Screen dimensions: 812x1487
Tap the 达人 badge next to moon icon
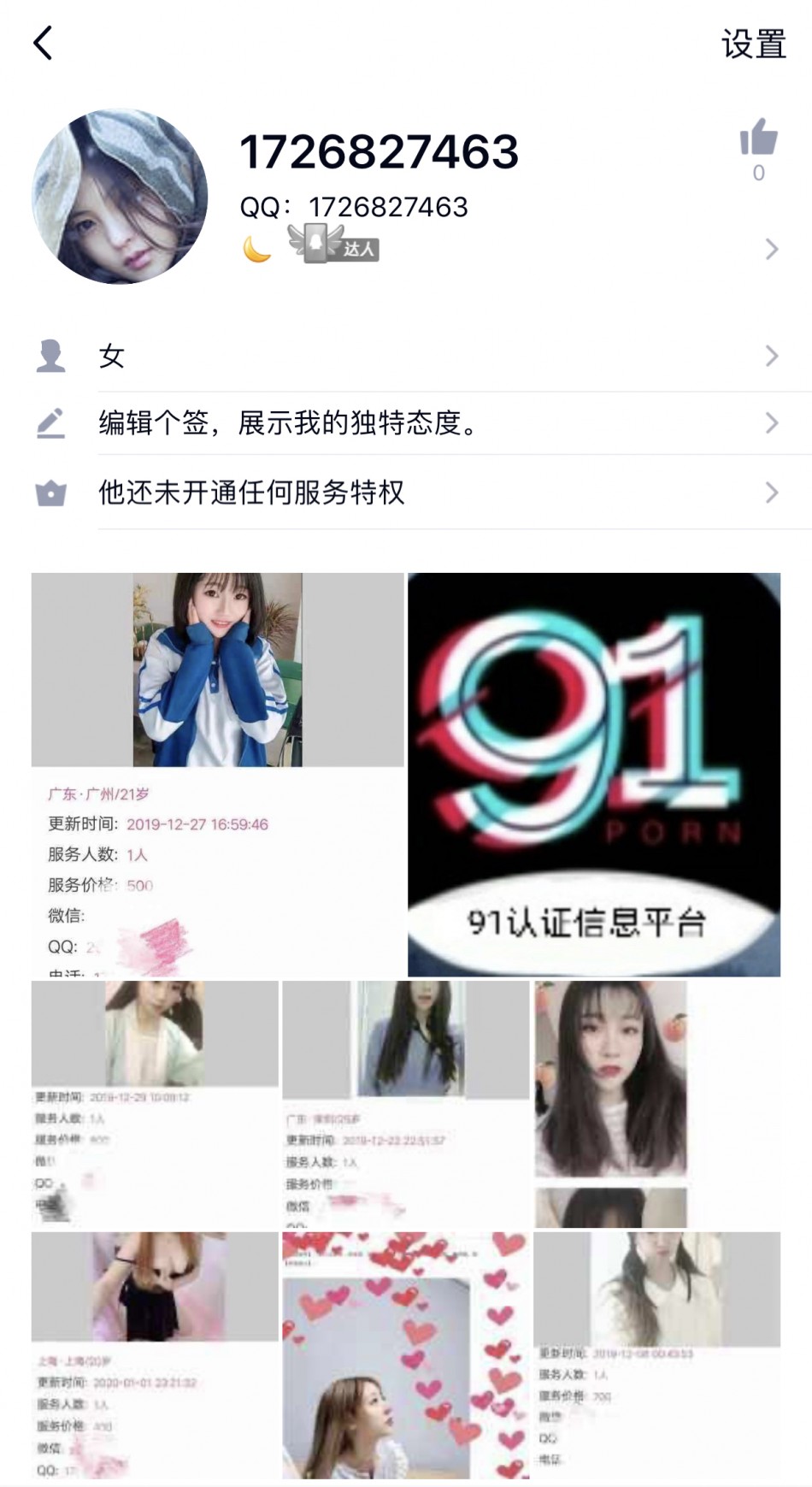pos(335,245)
